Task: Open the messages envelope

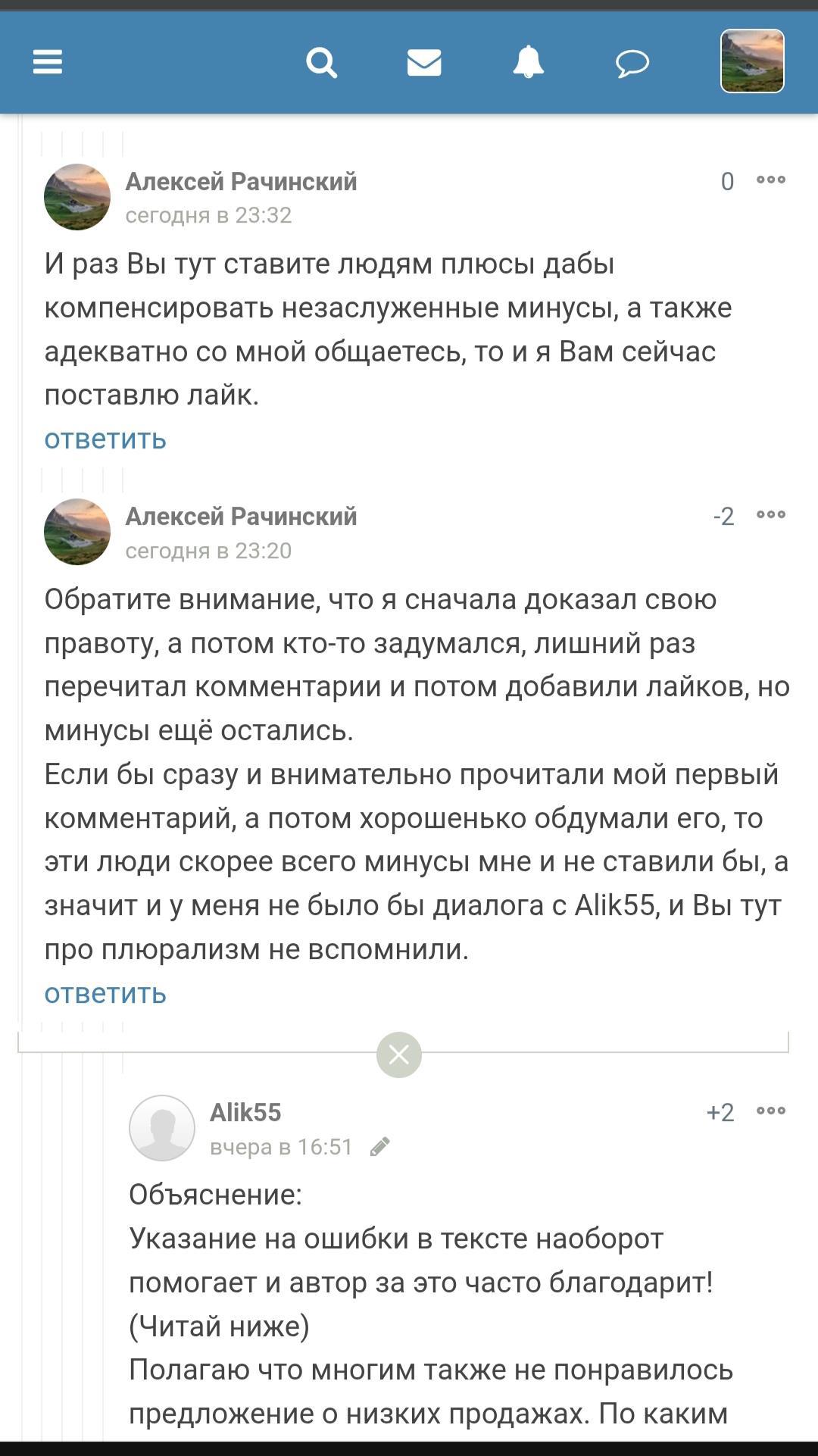Action: point(424,62)
